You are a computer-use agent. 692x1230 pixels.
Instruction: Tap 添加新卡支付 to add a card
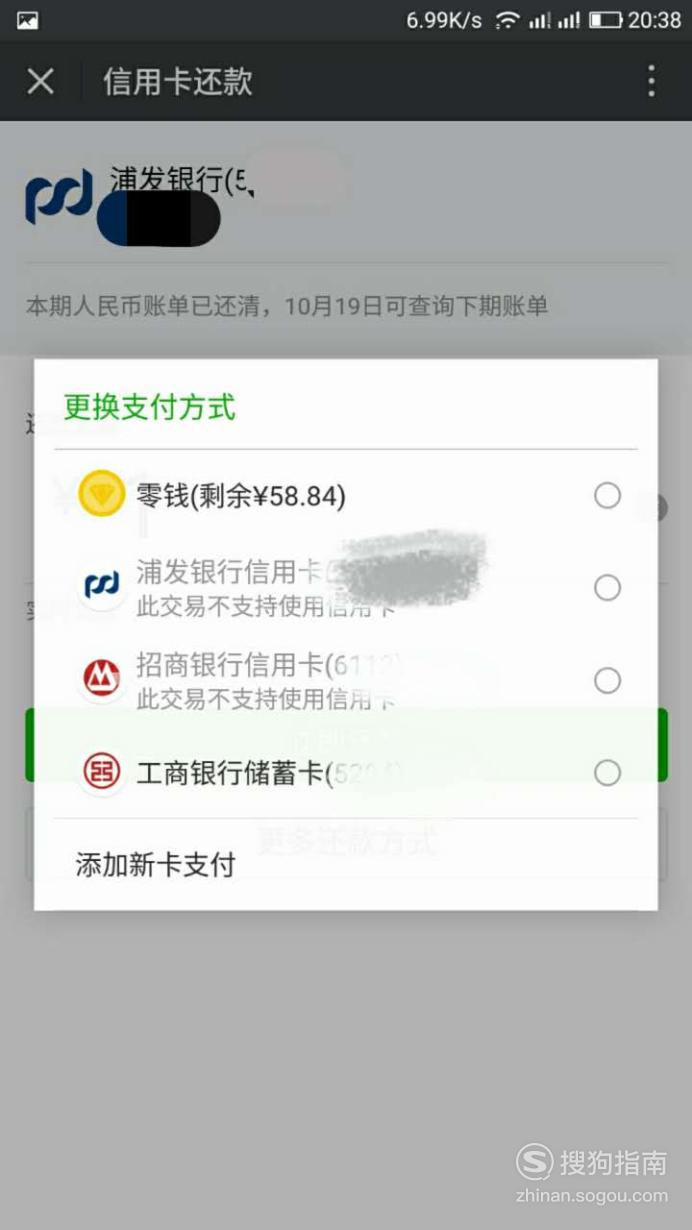coord(156,864)
